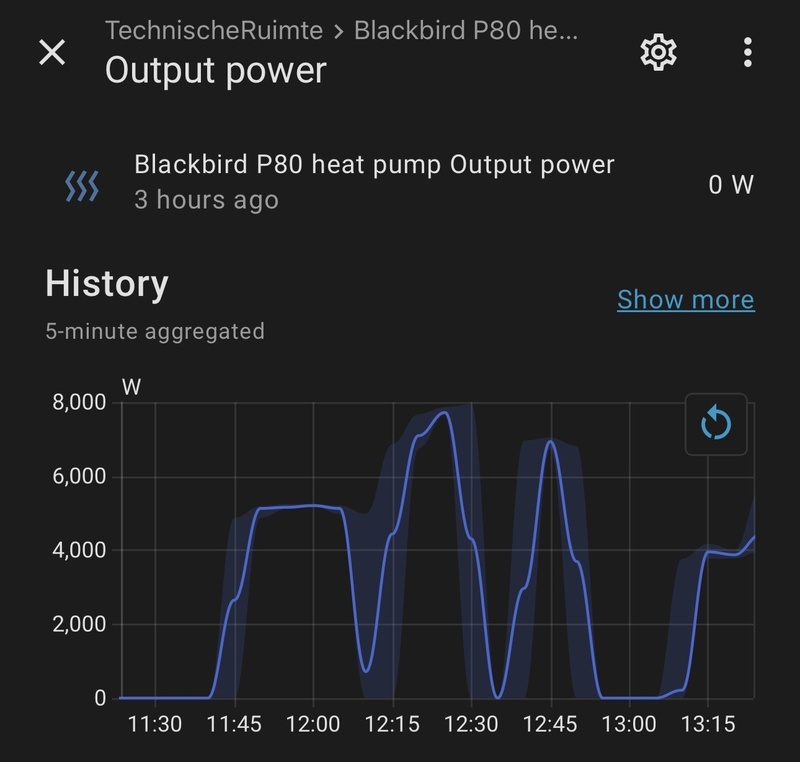Close the Output power dialog
The height and width of the screenshot is (762, 800).
tap(52, 52)
